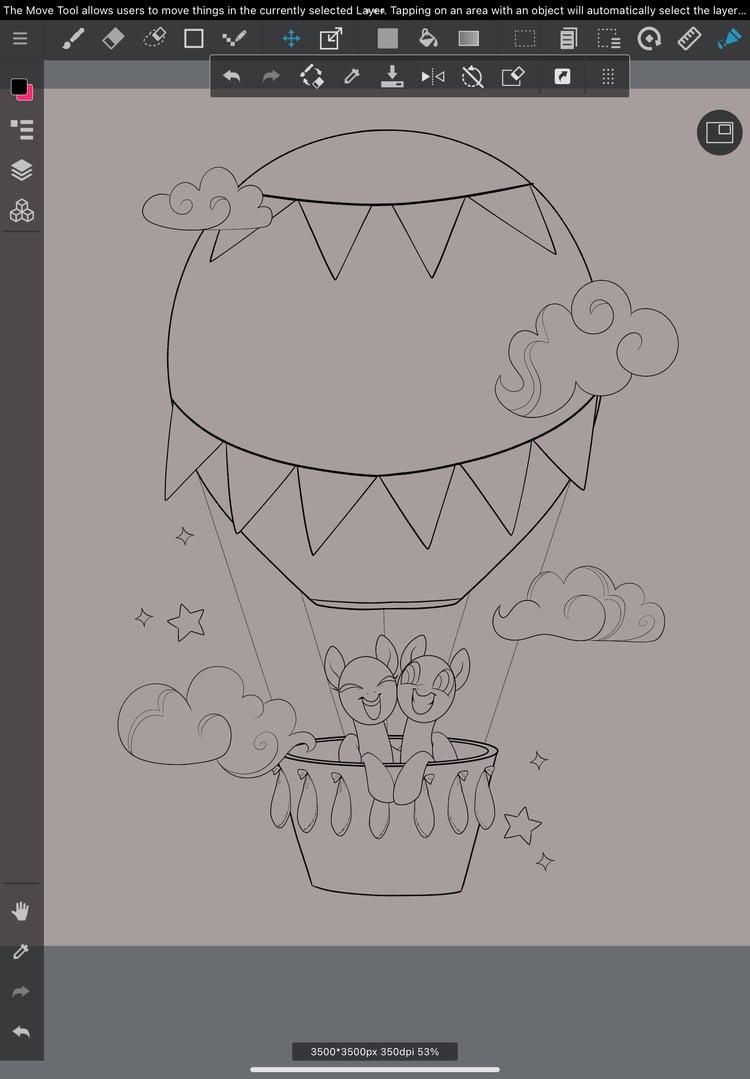
Task: Tap the undo arrow in the left sidebar
Action: pos(21,1031)
